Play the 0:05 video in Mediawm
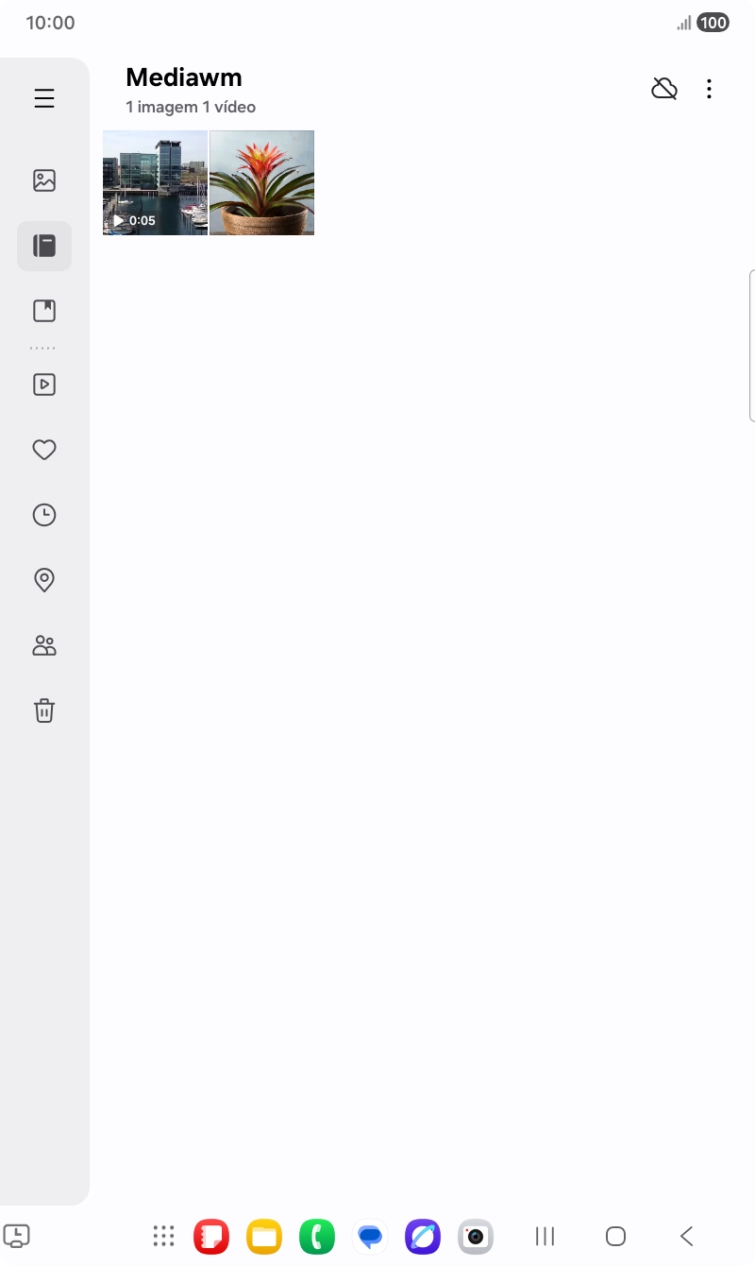 coord(154,183)
